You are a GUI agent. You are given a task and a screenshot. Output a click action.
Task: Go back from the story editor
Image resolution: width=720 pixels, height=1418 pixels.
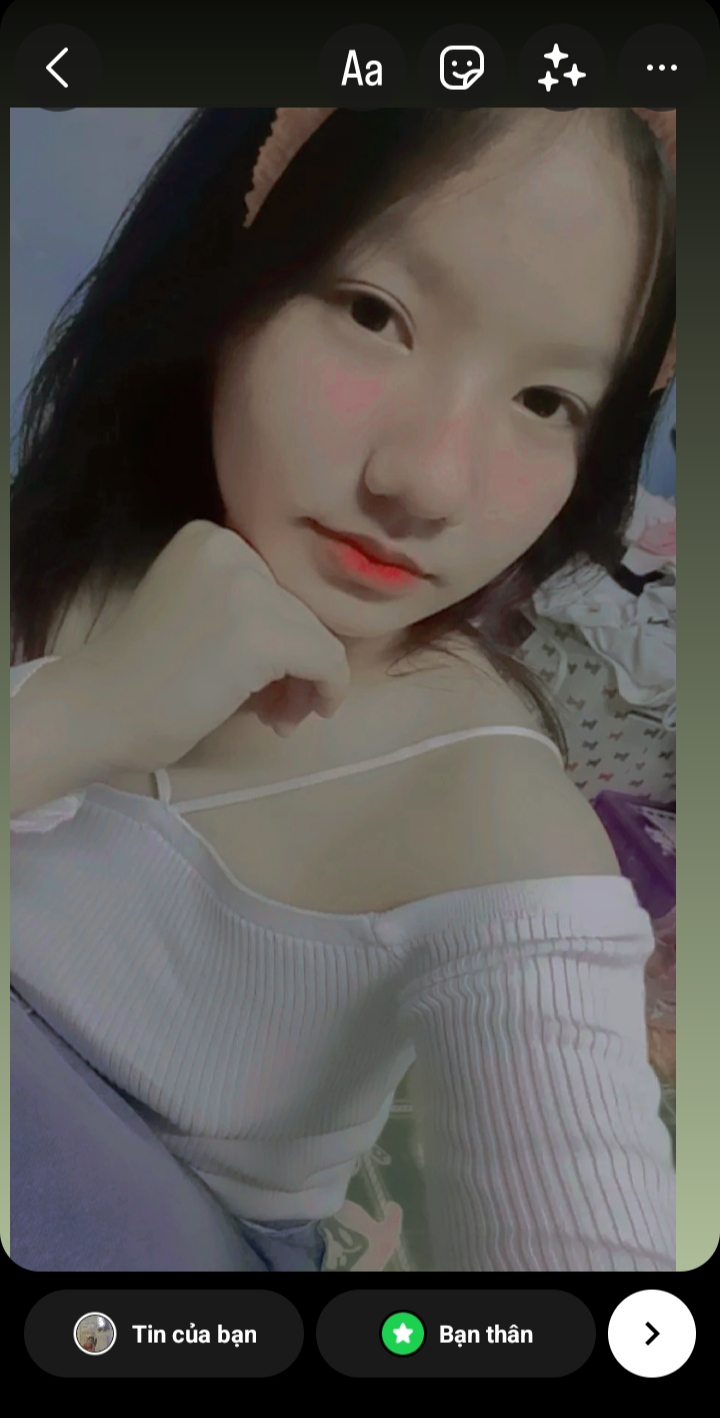click(x=57, y=68)
